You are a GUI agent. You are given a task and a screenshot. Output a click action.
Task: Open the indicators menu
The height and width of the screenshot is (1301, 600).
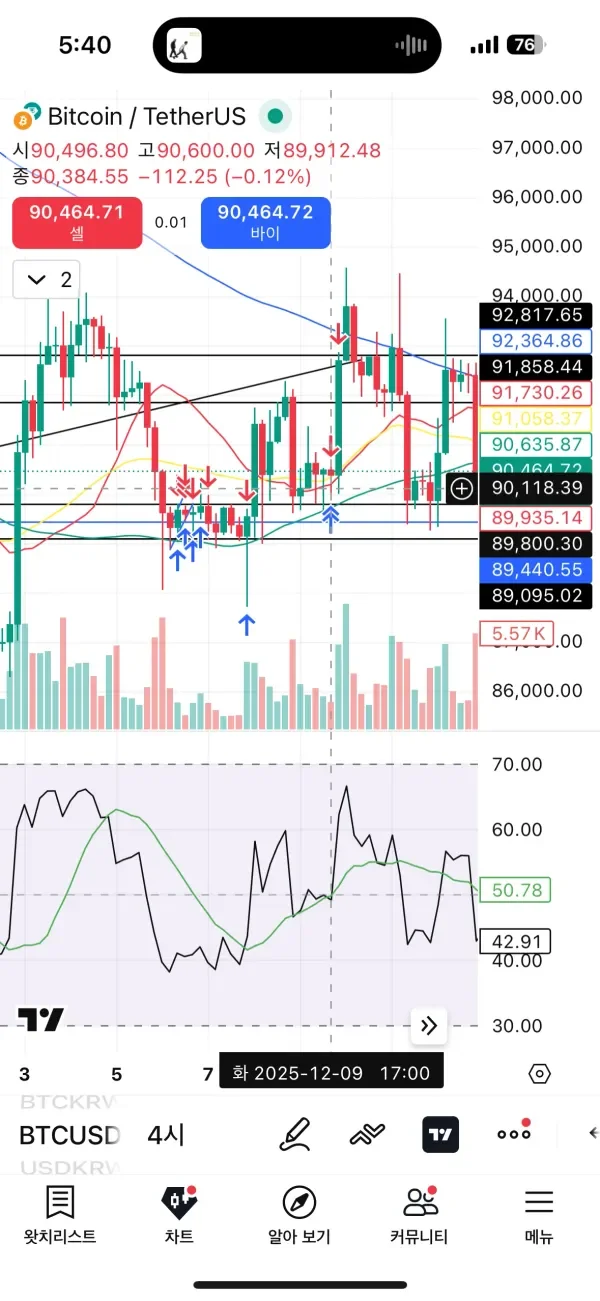click(x=367, y=1134)
